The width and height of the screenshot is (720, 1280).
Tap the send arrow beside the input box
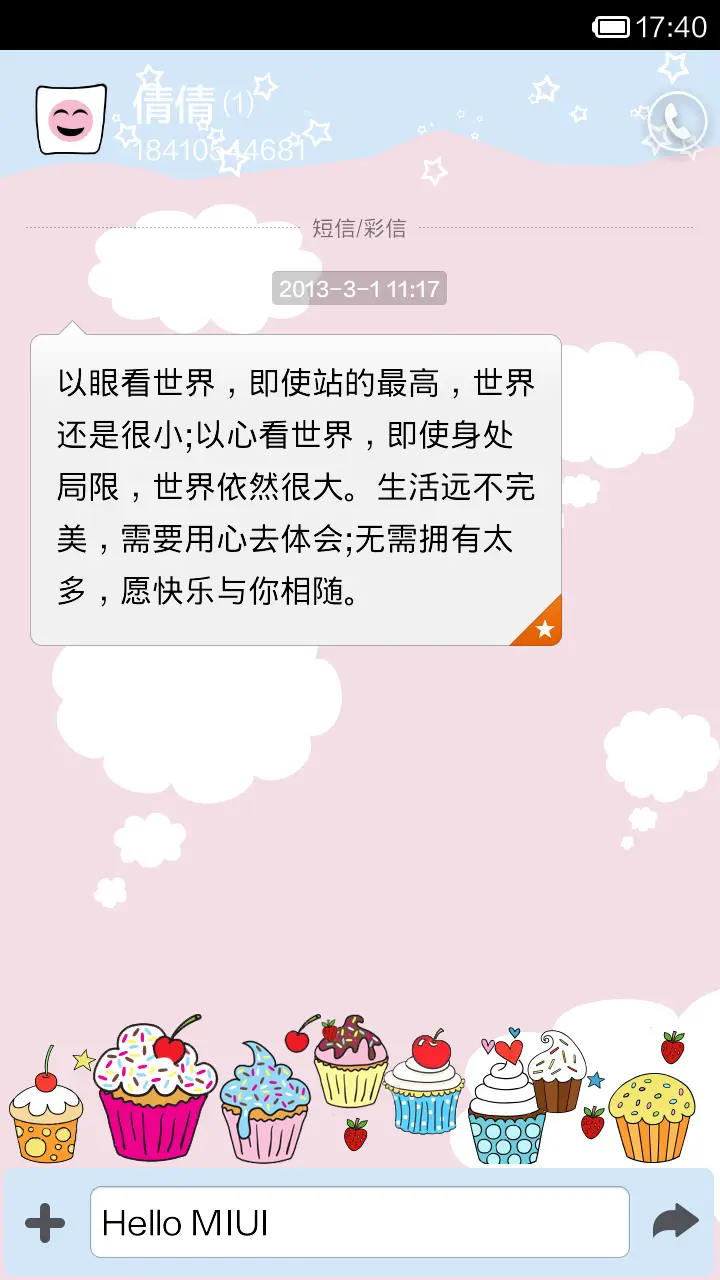673,1220
